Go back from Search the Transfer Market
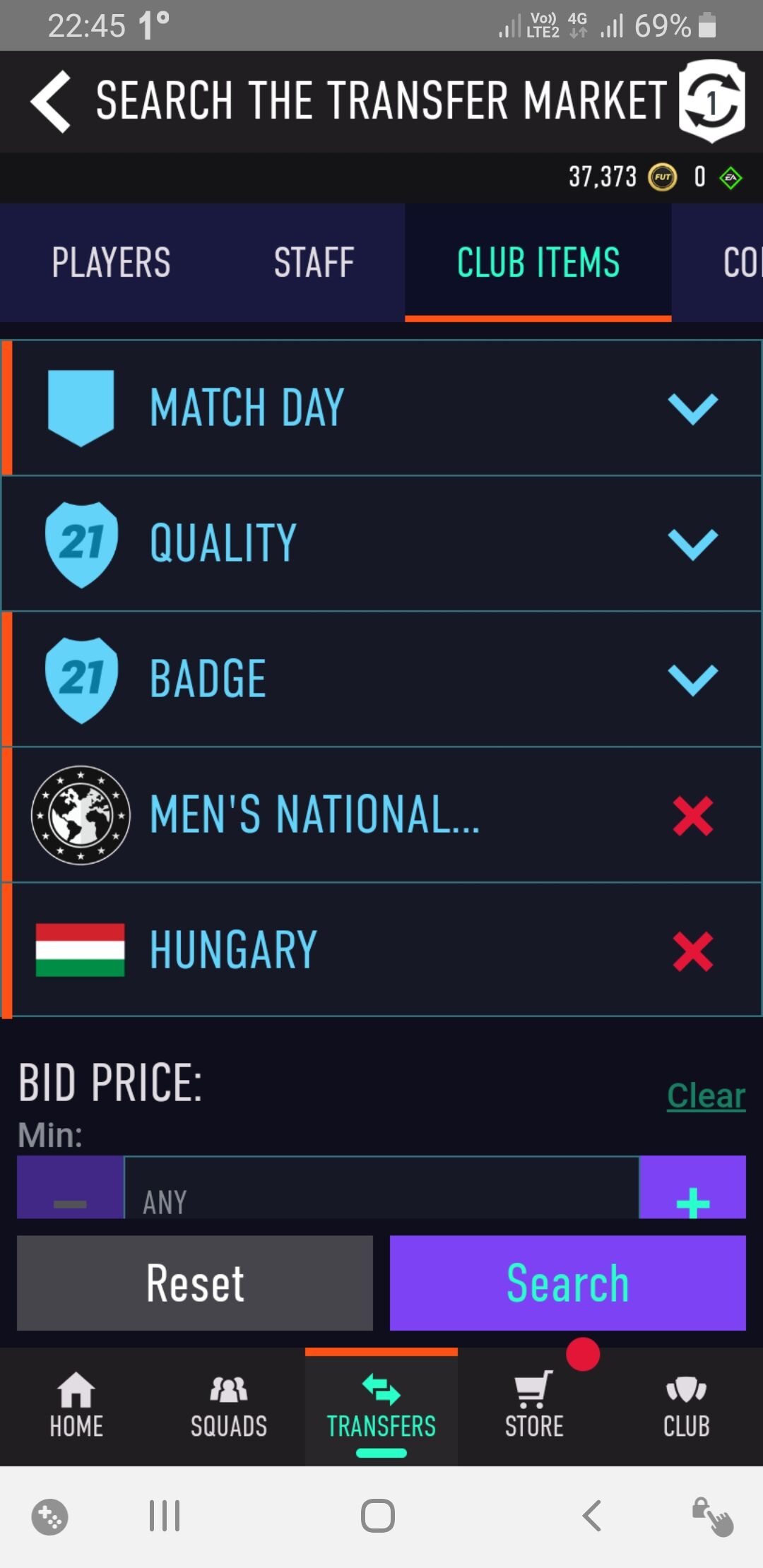This screenshot has height=1568, width=763. click(51, 102)
